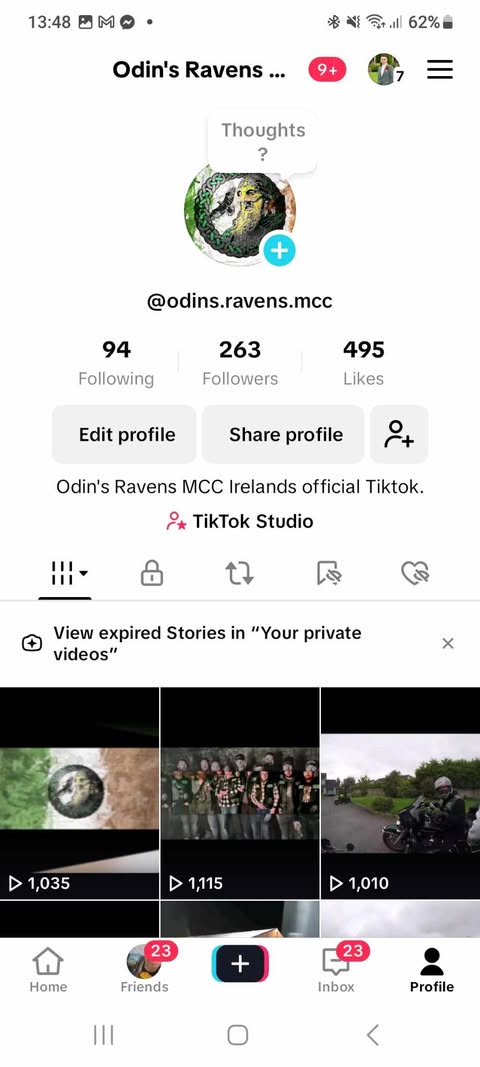
Task: Tap the Thoughts? note bubble
Action: [263, 142]
